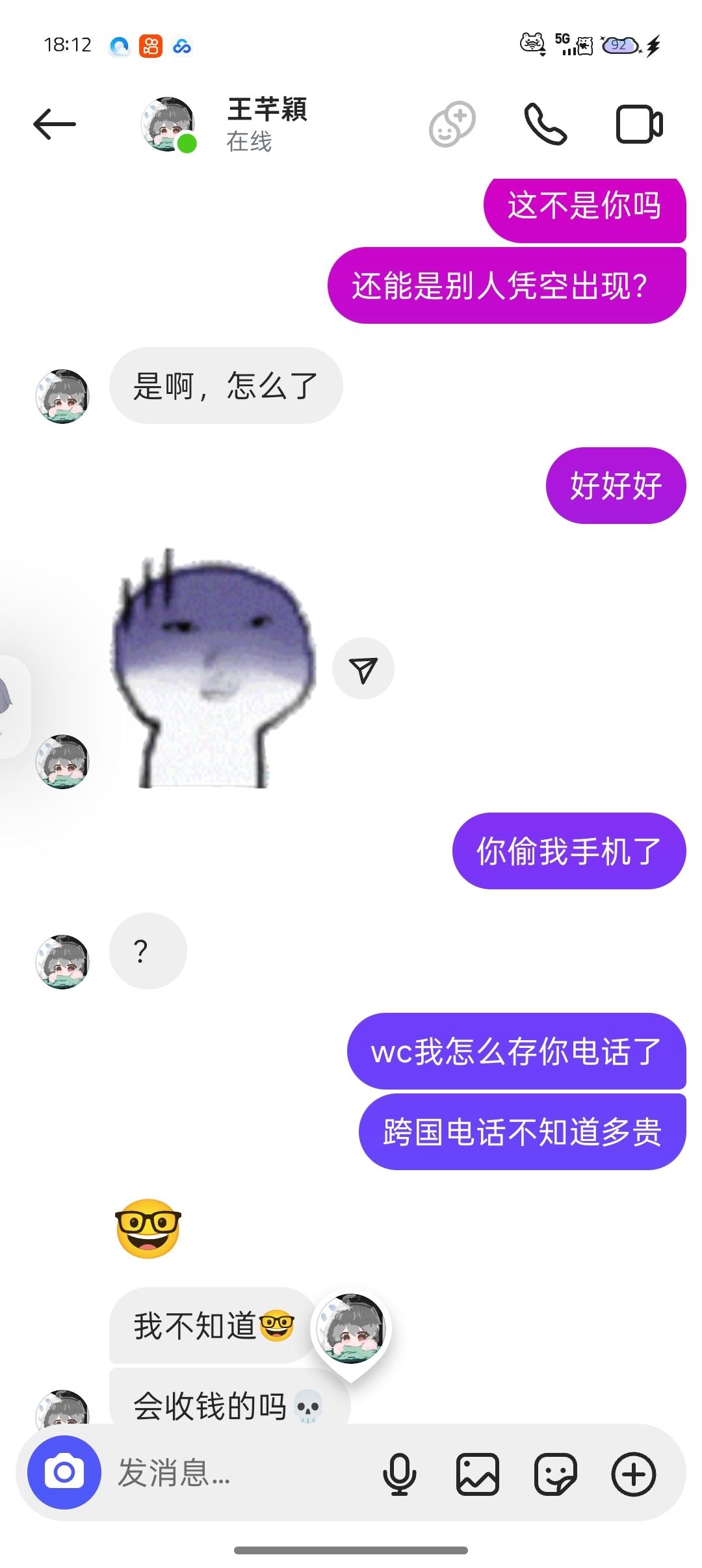
Task: Start a video call with 王芊穎
Action: point(639,124)
